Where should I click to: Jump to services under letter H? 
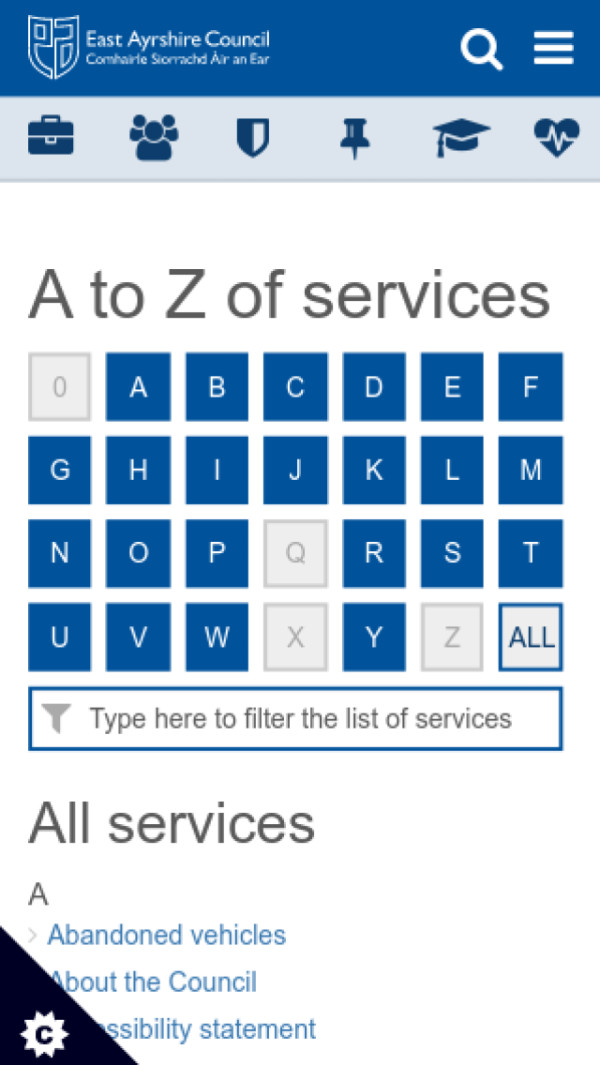click(x=138, y=470)
